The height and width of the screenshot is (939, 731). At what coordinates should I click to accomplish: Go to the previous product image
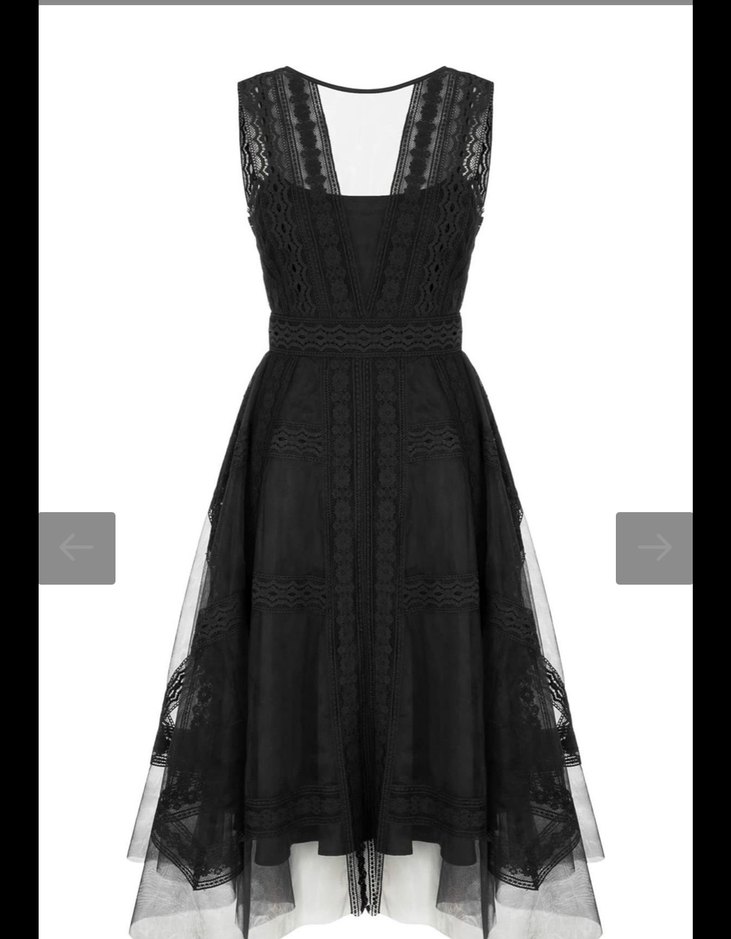click(77, 548)
